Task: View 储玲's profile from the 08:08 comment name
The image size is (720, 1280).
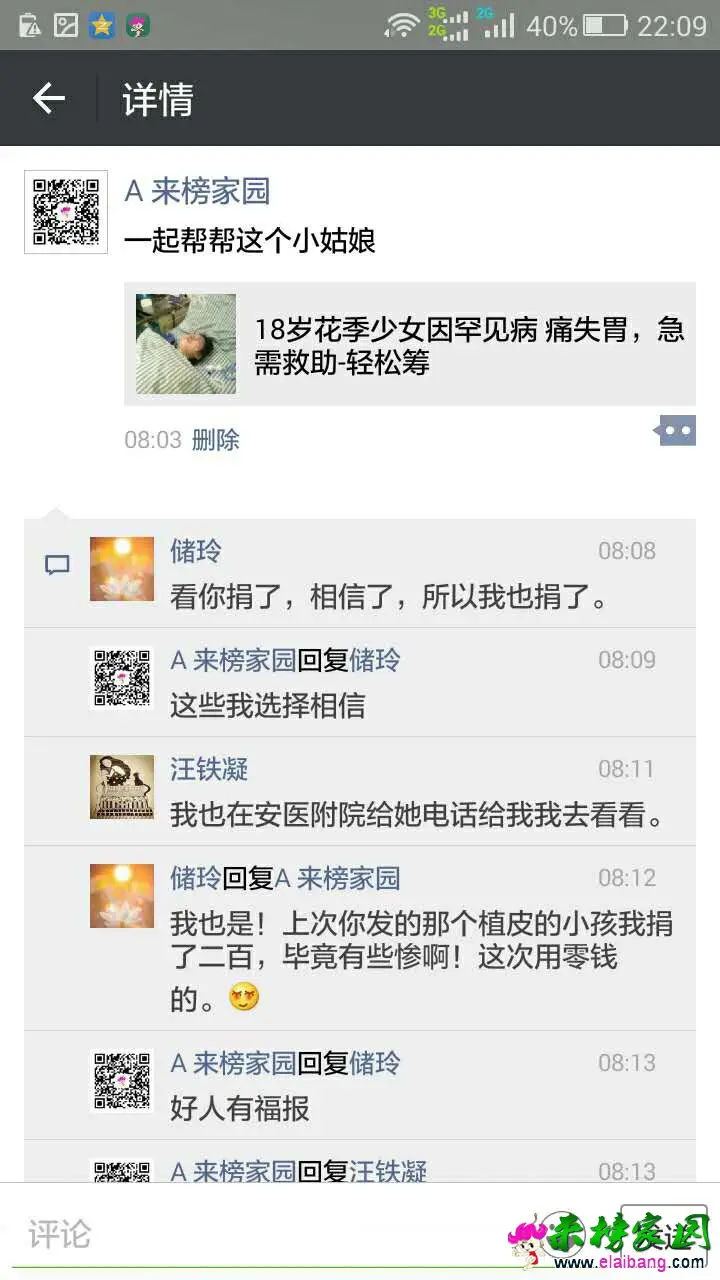Action: [196, 551]
